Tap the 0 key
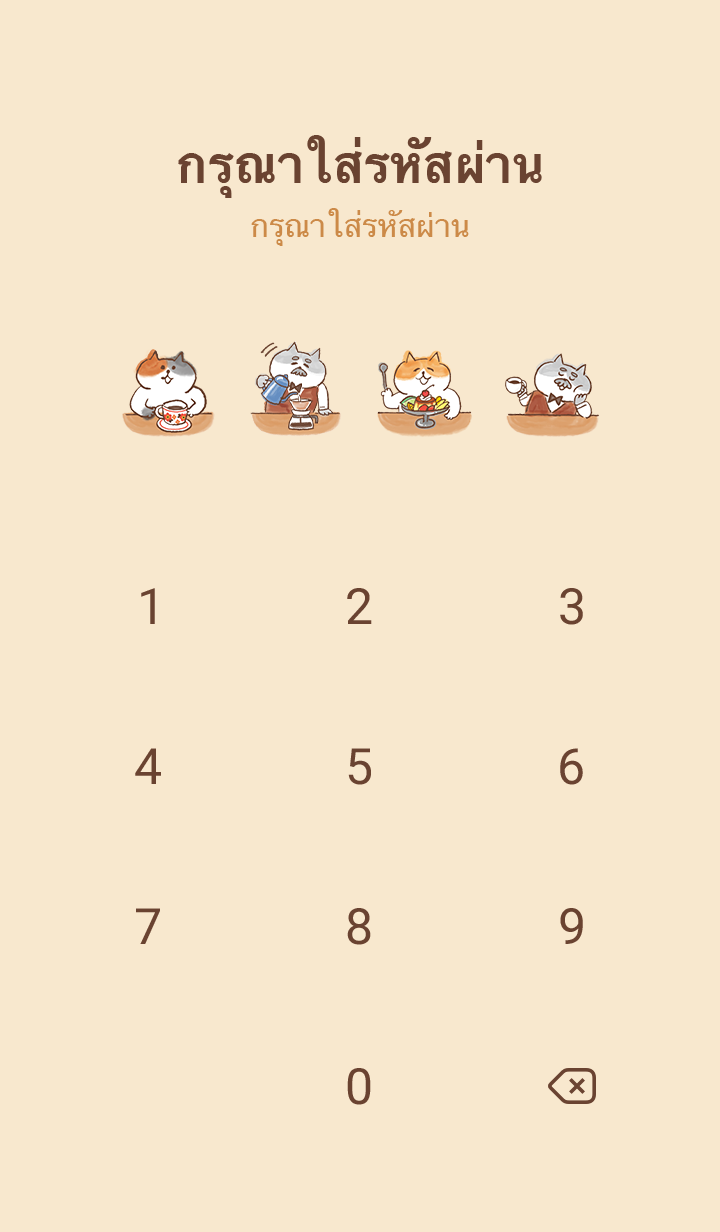This screenshot has height=1232, width=720. 359,1087
